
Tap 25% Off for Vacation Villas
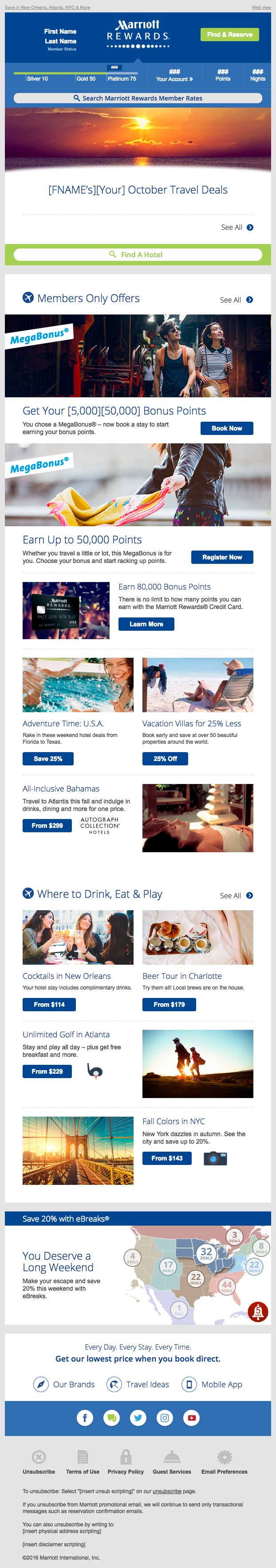(x=165, y=758)
